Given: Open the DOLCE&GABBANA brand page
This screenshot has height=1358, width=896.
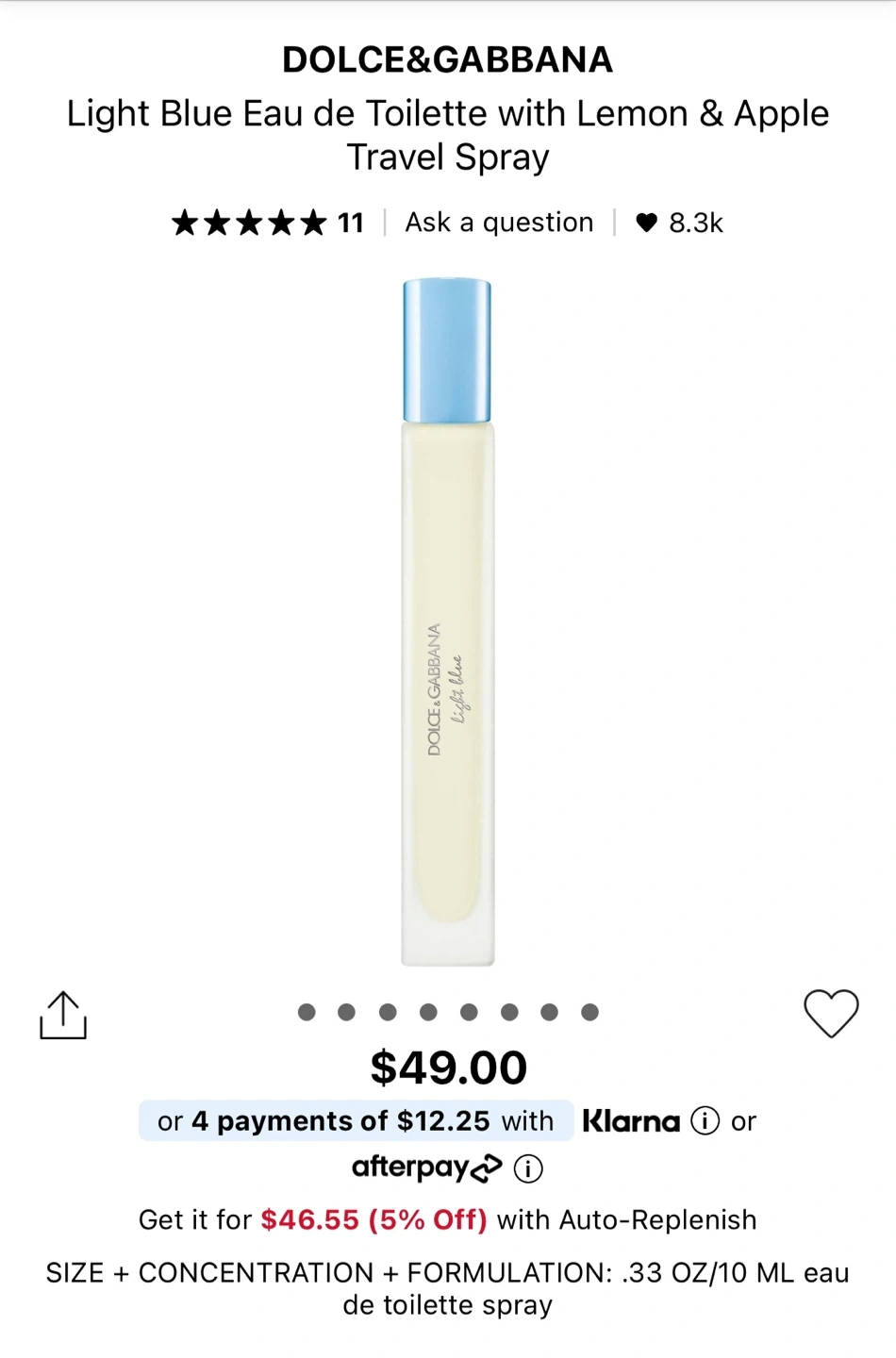Looking at the screenshot, I should (x=447, y=59).
